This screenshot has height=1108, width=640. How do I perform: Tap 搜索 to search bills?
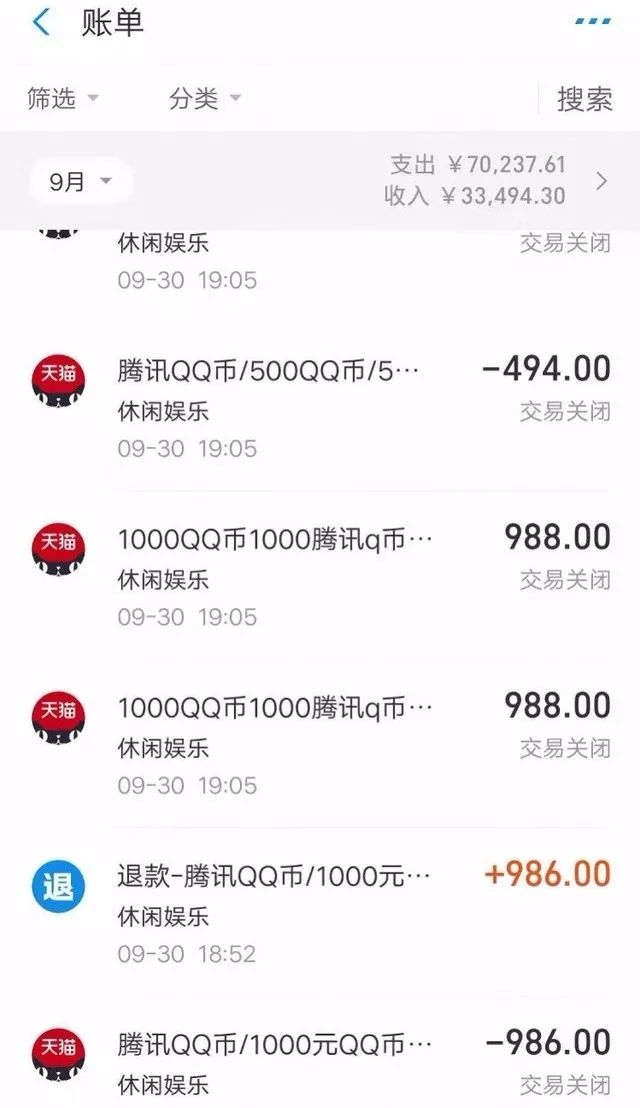[x=584, y=98]
